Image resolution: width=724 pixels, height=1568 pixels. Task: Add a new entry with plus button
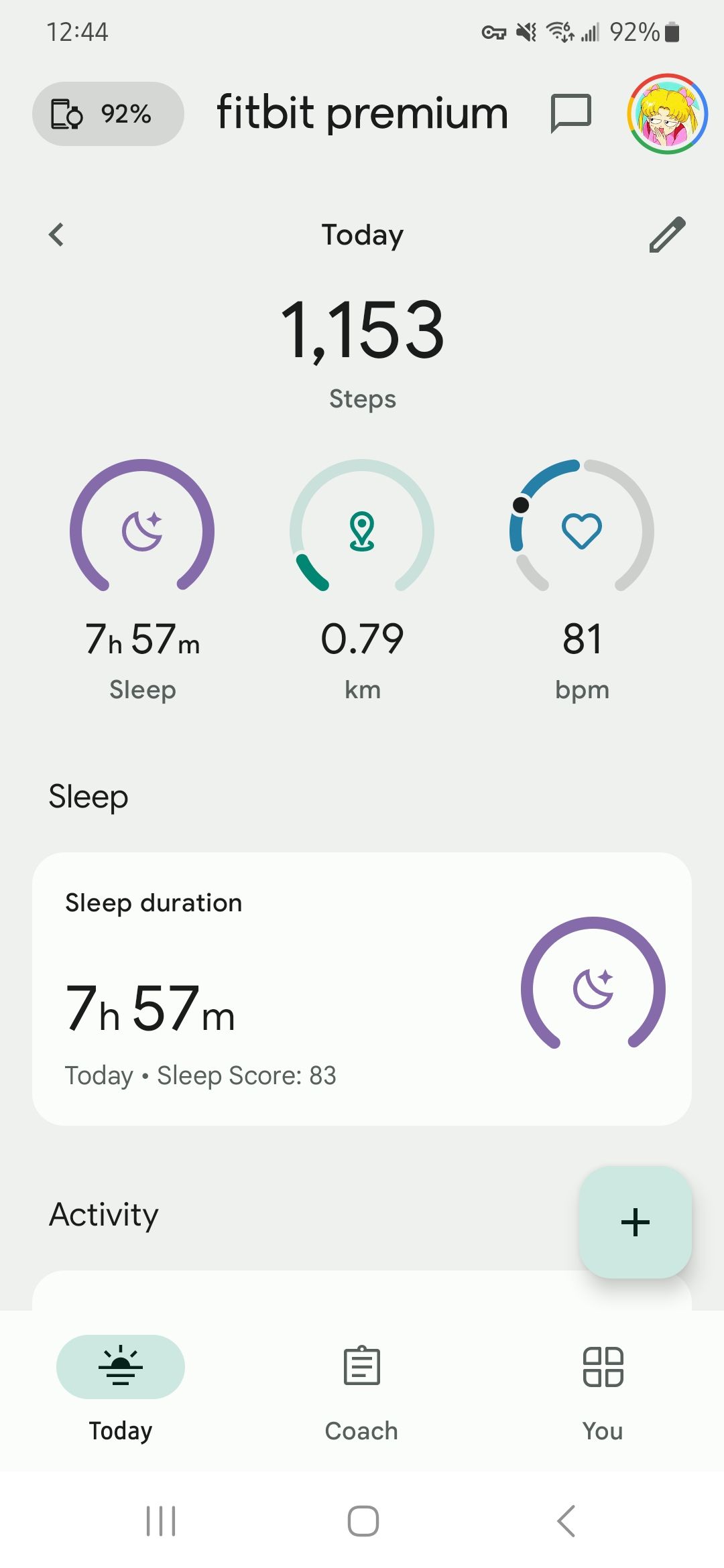[x=635, y=1222]
